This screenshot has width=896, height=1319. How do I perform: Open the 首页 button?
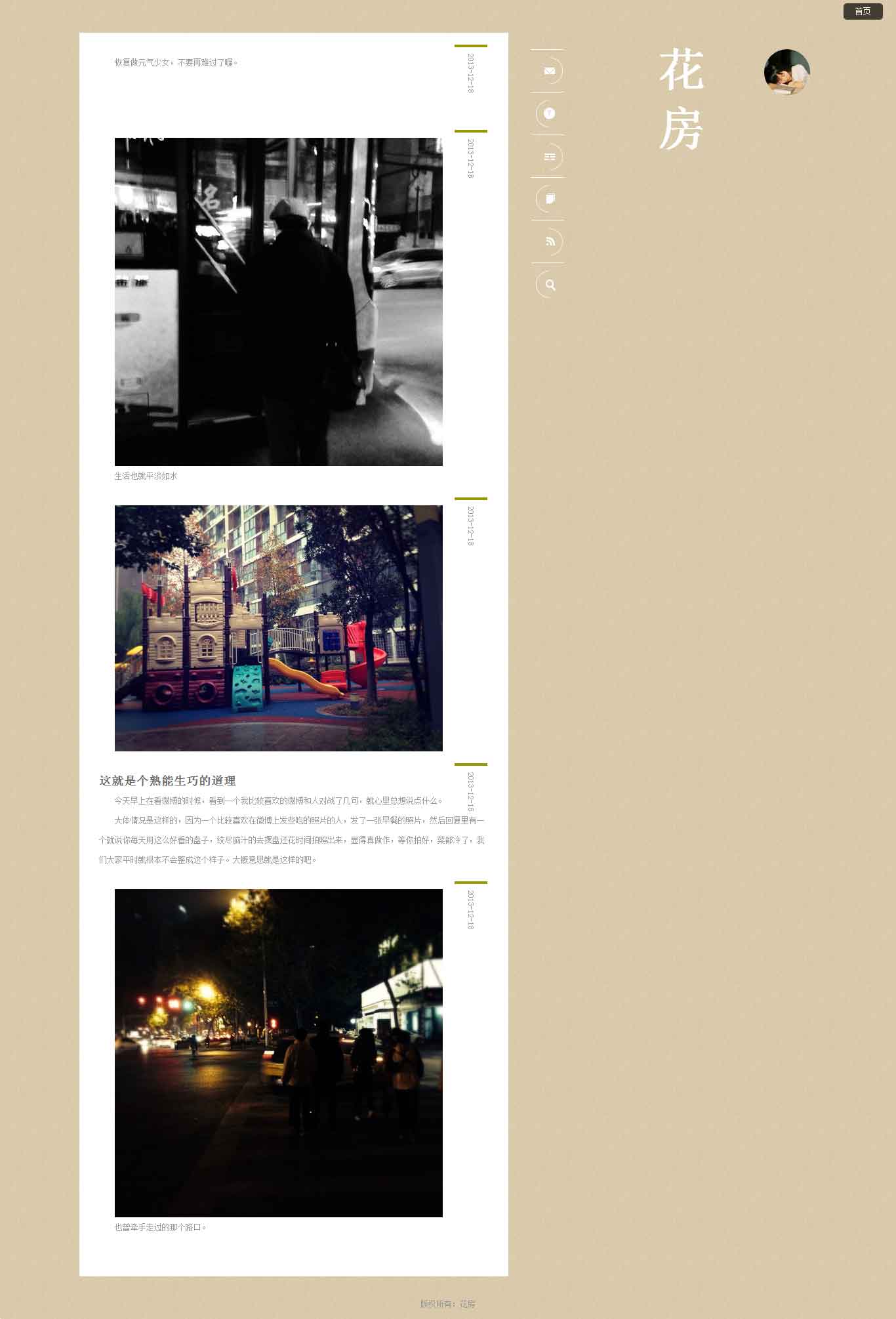[x=862, y=11]
